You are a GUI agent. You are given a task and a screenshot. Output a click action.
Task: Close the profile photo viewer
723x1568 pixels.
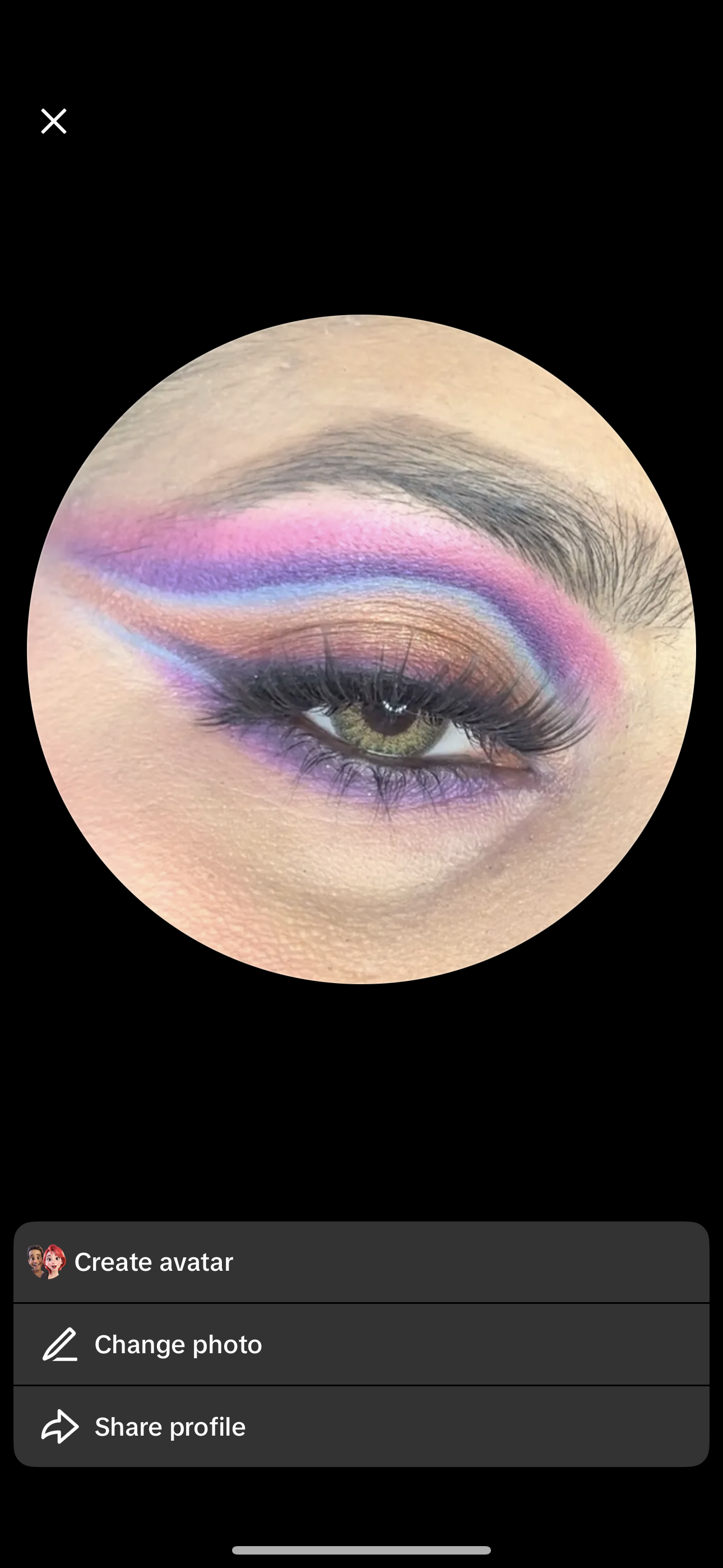(x=54, y=121)
